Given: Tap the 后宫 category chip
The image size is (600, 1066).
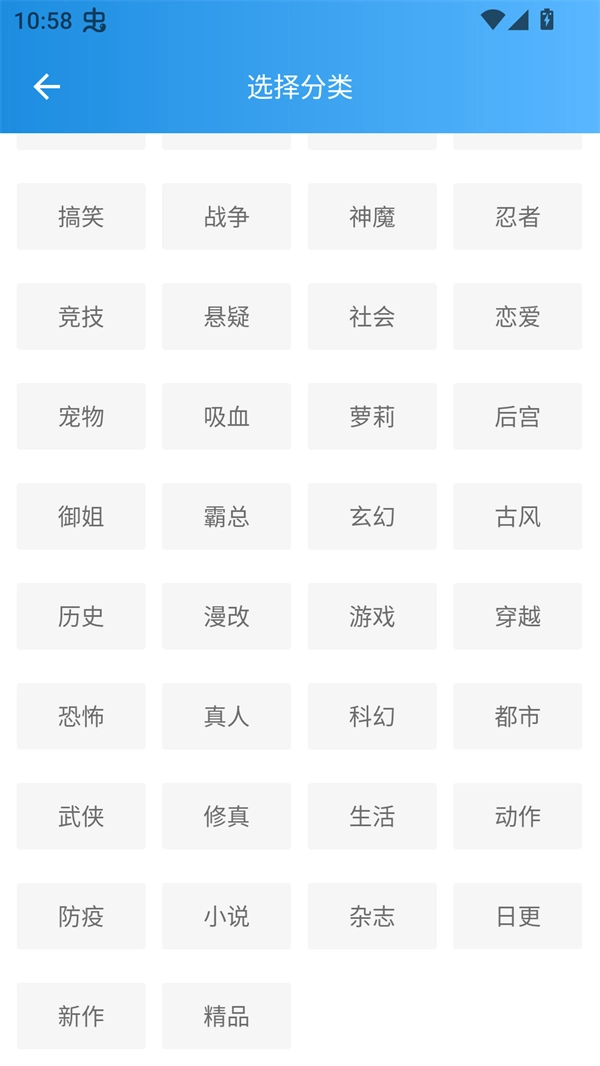Looking at the screenshot, I should (x=517, y=416).
